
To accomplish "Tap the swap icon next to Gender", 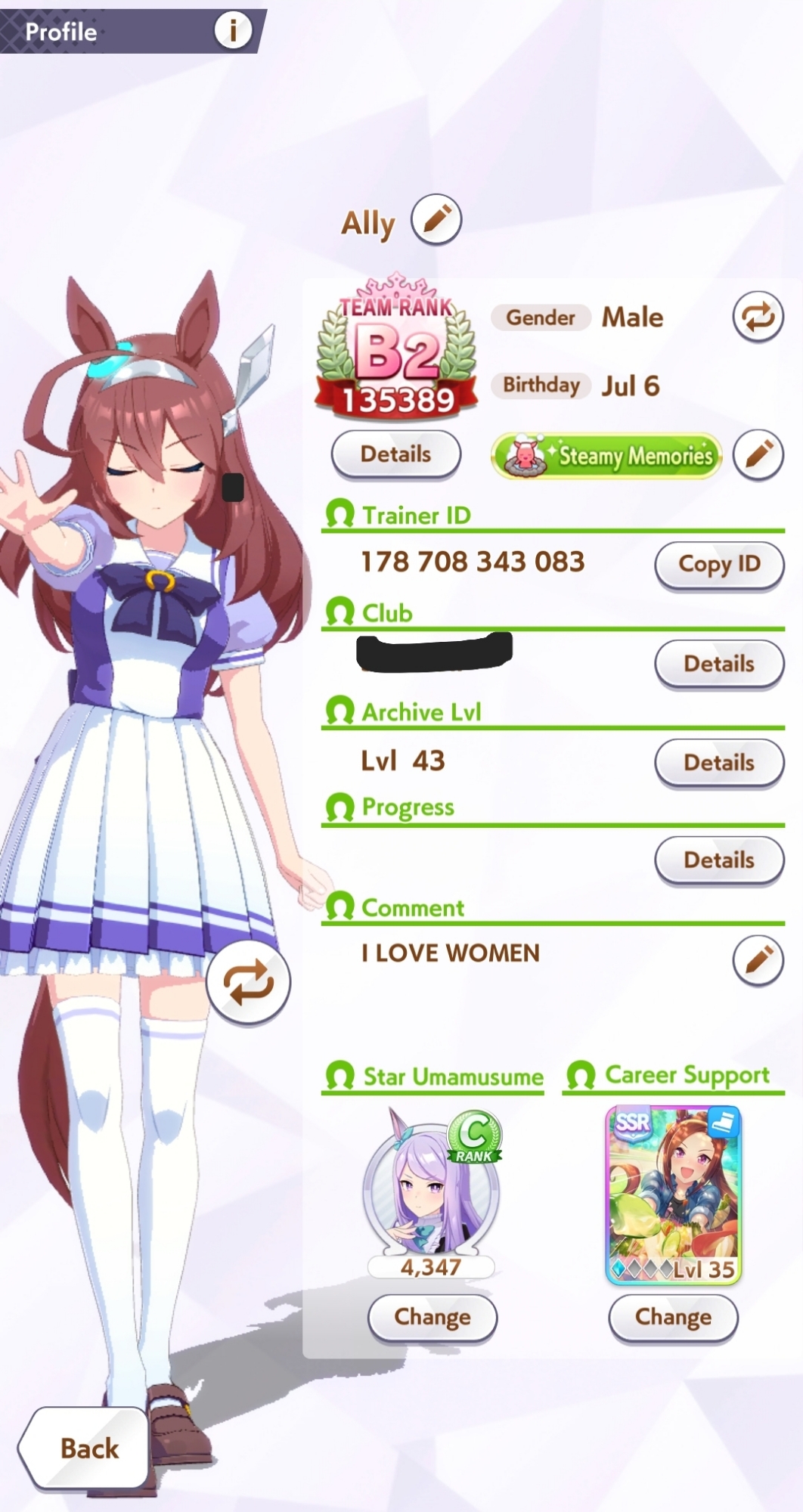I will [x=758, y=317].
